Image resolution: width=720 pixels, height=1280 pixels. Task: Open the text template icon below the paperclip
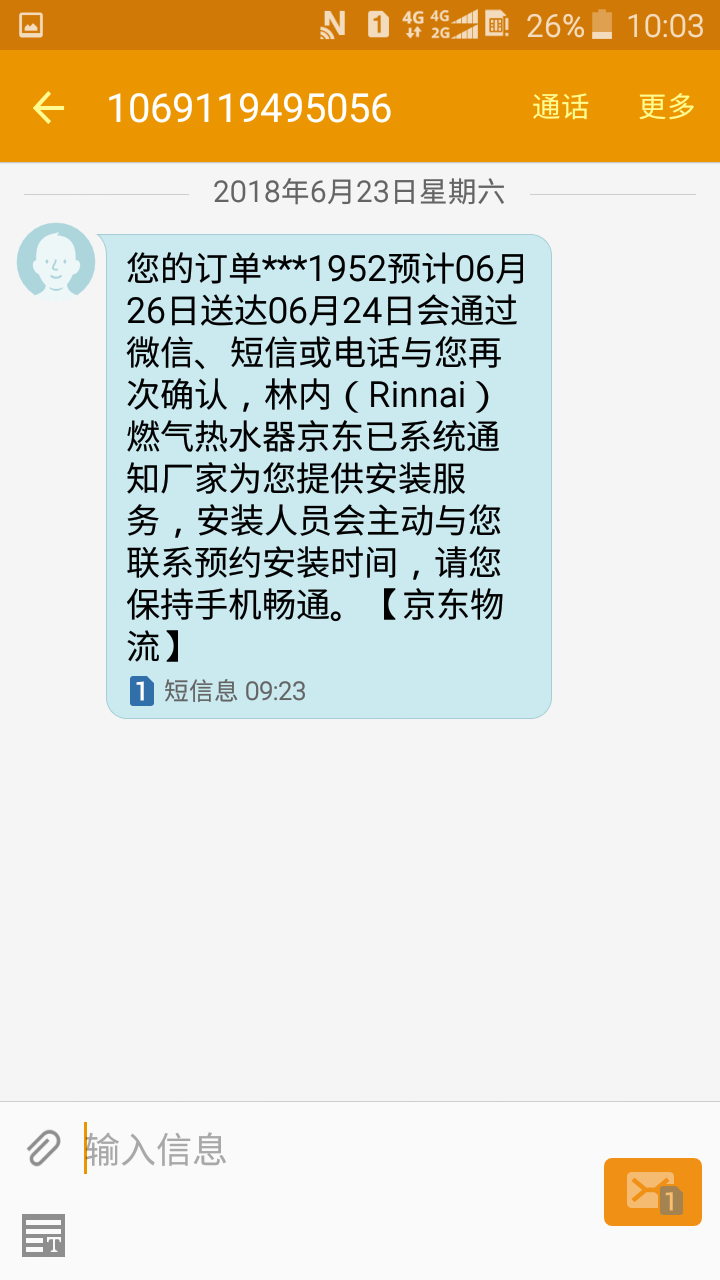tap(44, 1235)
